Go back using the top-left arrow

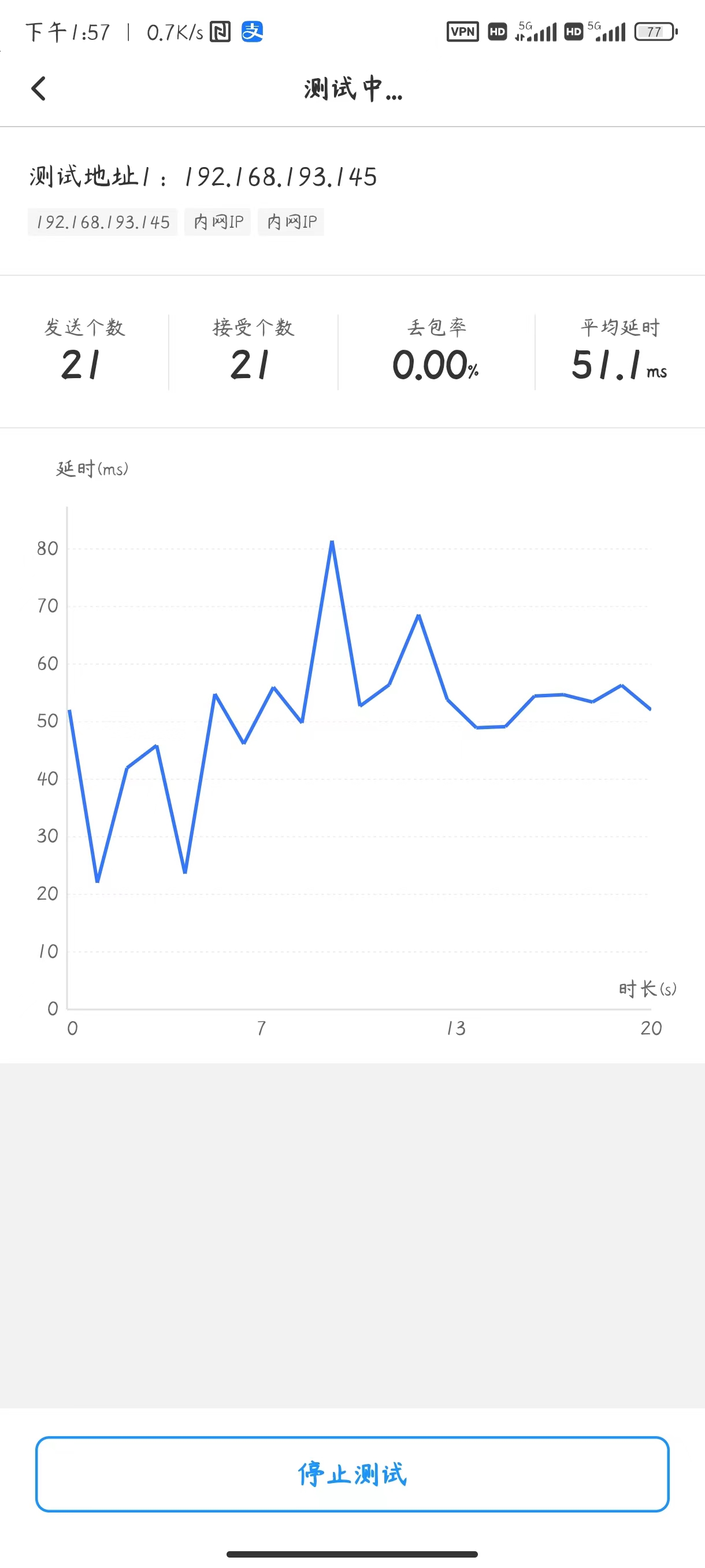(x=38, y=89)
